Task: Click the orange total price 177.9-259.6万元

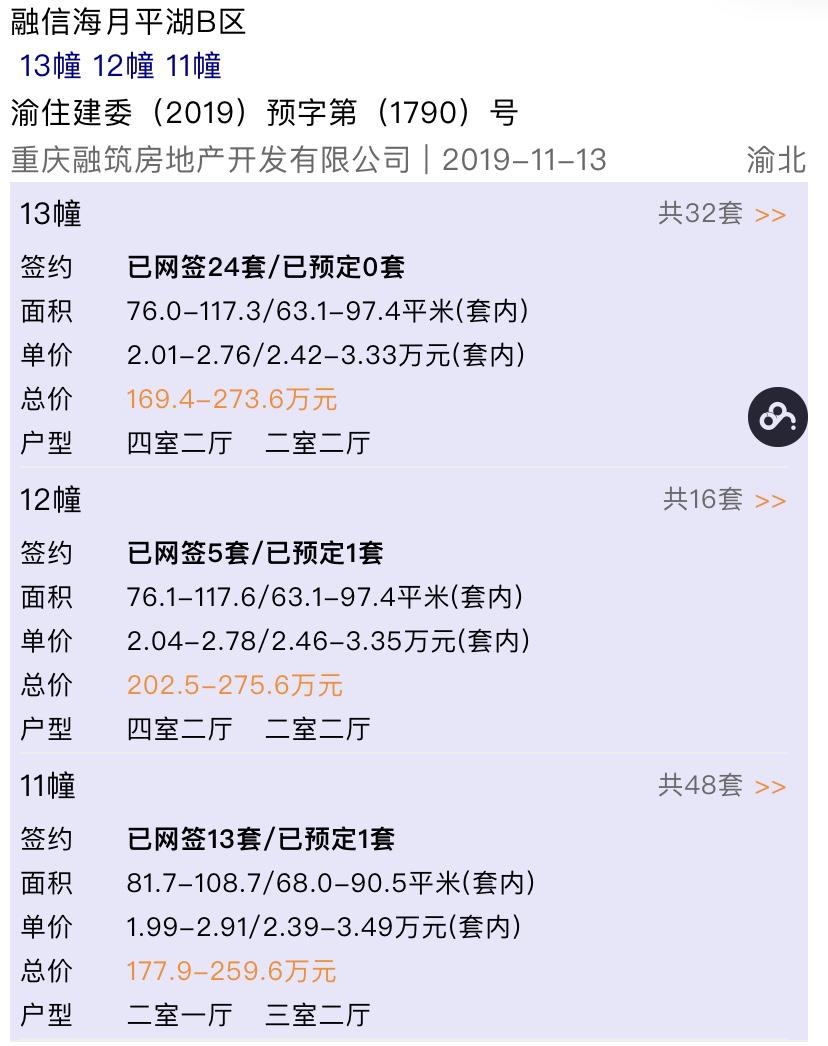Action: click(x=232, y=971)
